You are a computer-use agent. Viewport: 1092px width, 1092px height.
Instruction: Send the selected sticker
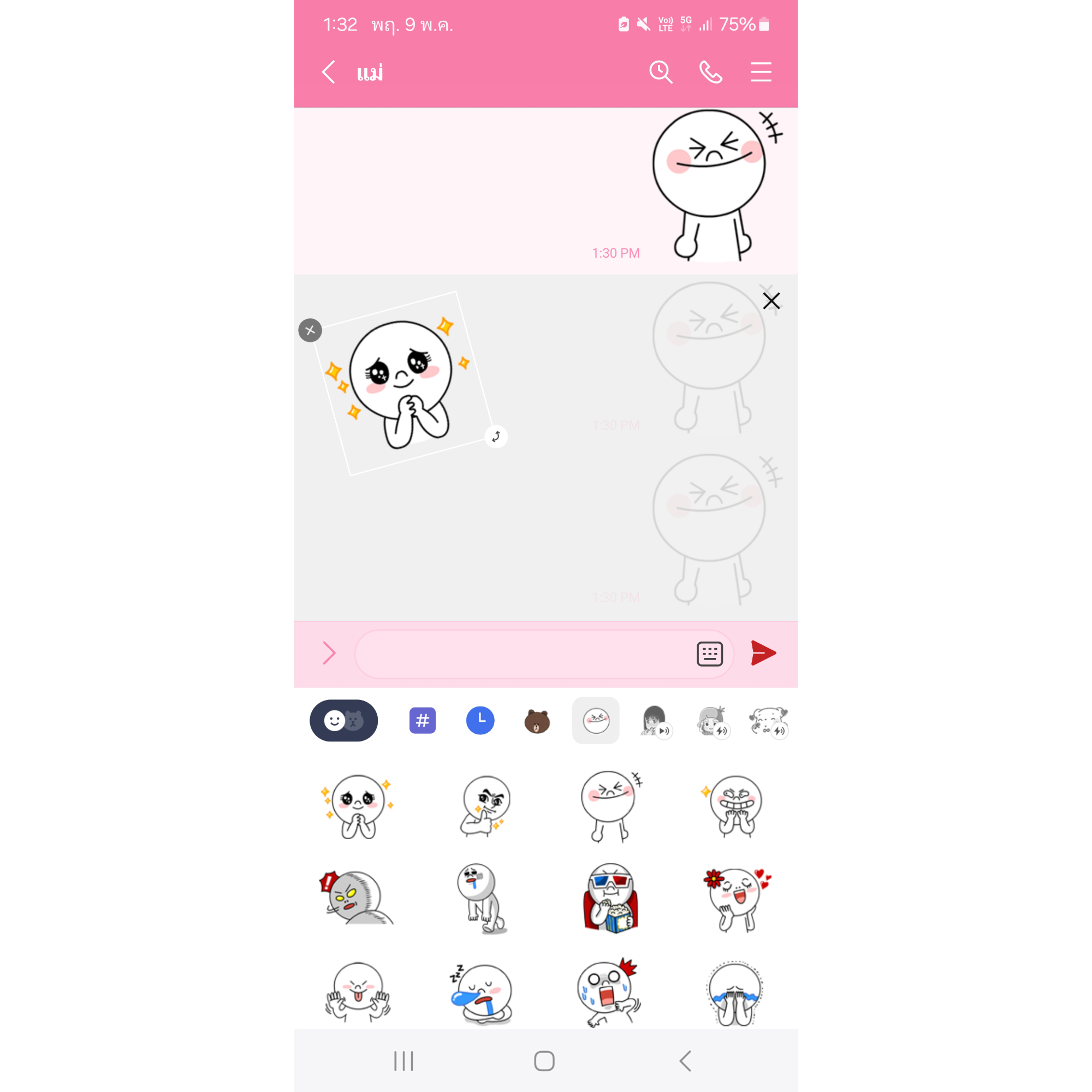coord(763,654)
